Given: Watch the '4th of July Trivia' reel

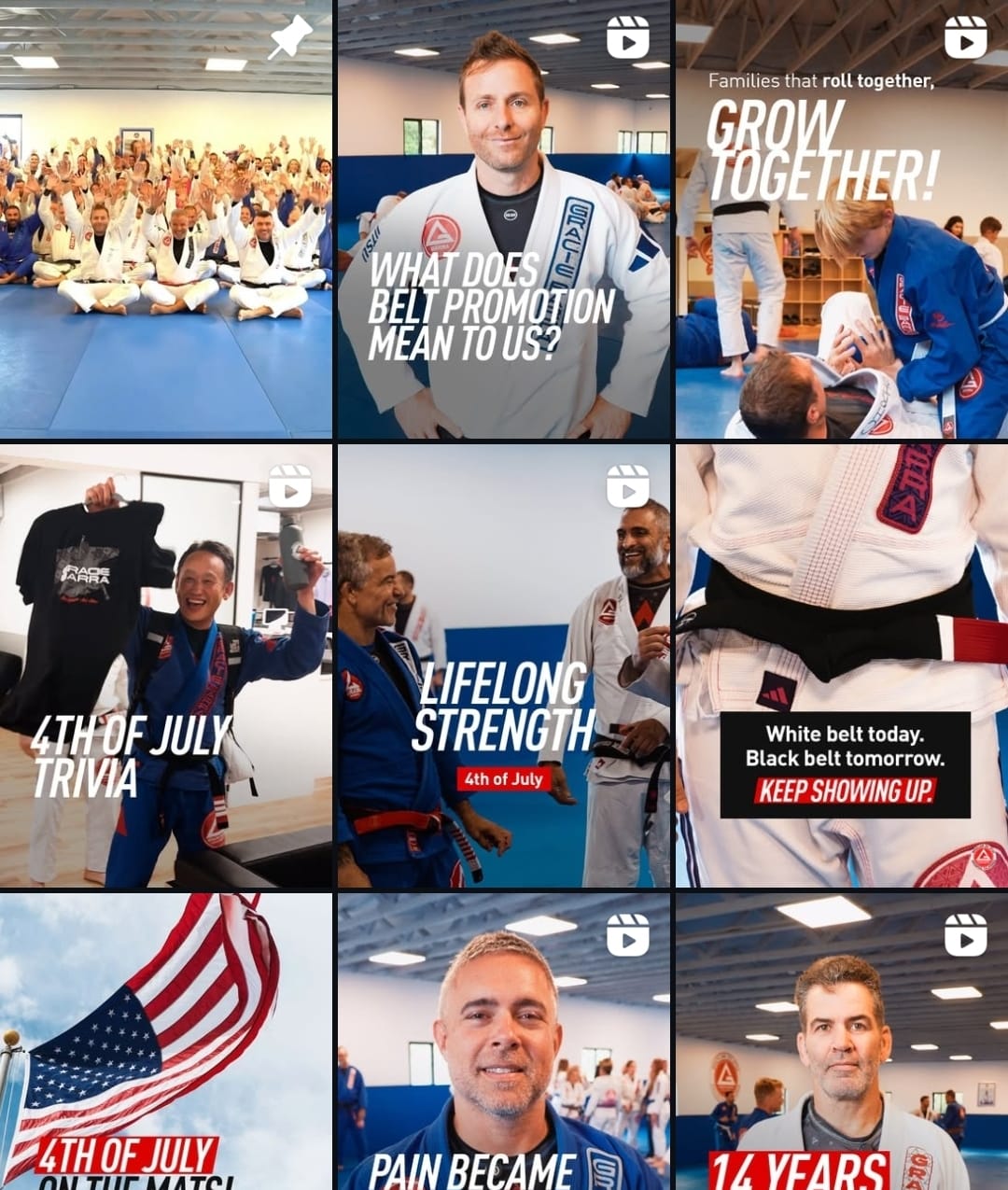Looking at the screenshot, I should tap(166, 665).
